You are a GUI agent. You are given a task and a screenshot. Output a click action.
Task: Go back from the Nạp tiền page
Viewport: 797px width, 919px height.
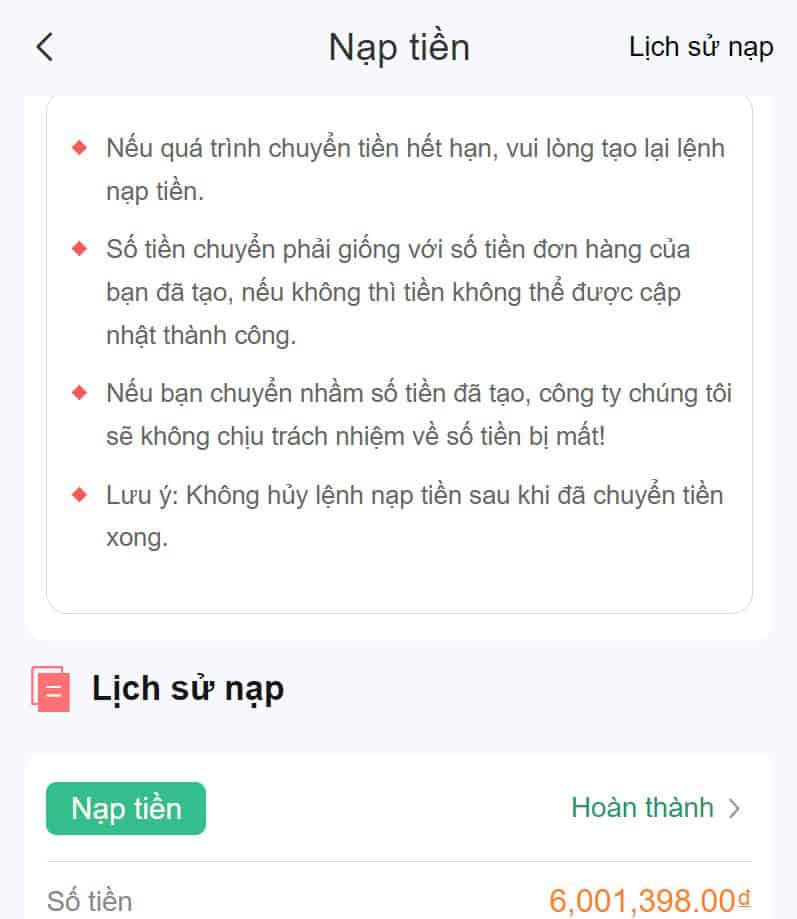(44, 47)
